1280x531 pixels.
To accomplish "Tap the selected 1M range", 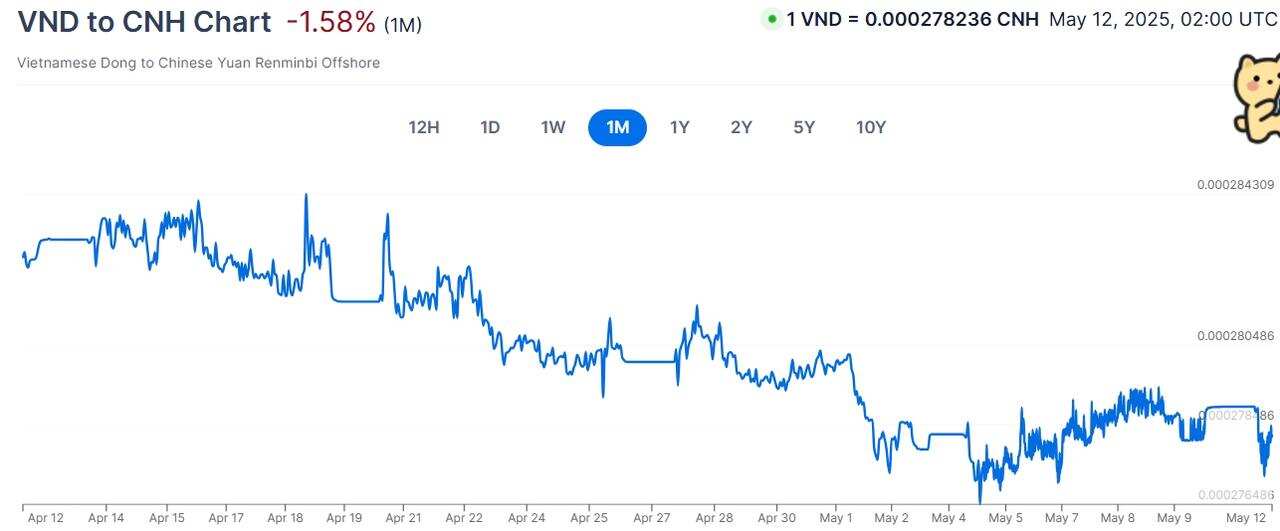I will (x=618, y=127).
